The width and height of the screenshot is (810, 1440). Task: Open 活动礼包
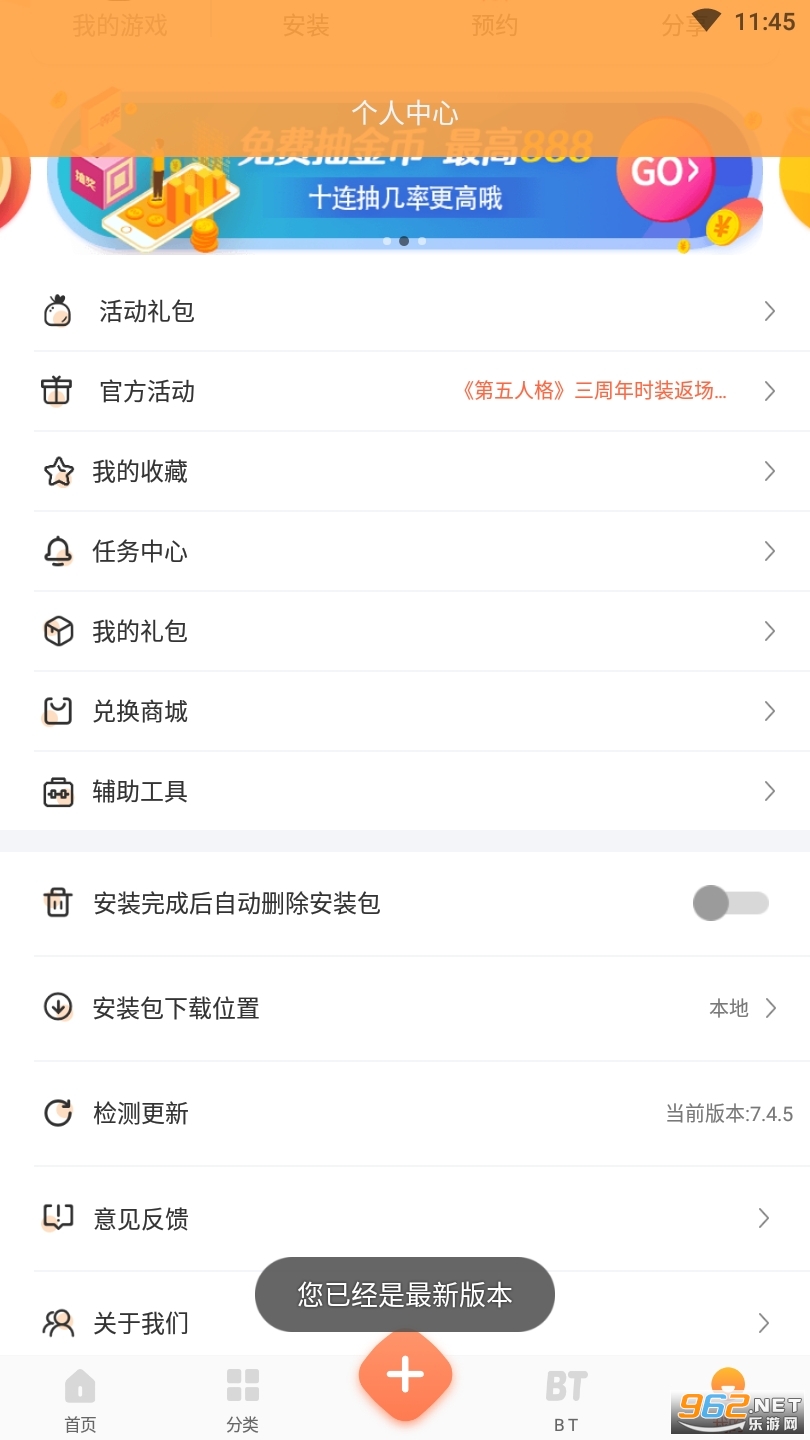[x=405, y=312]
